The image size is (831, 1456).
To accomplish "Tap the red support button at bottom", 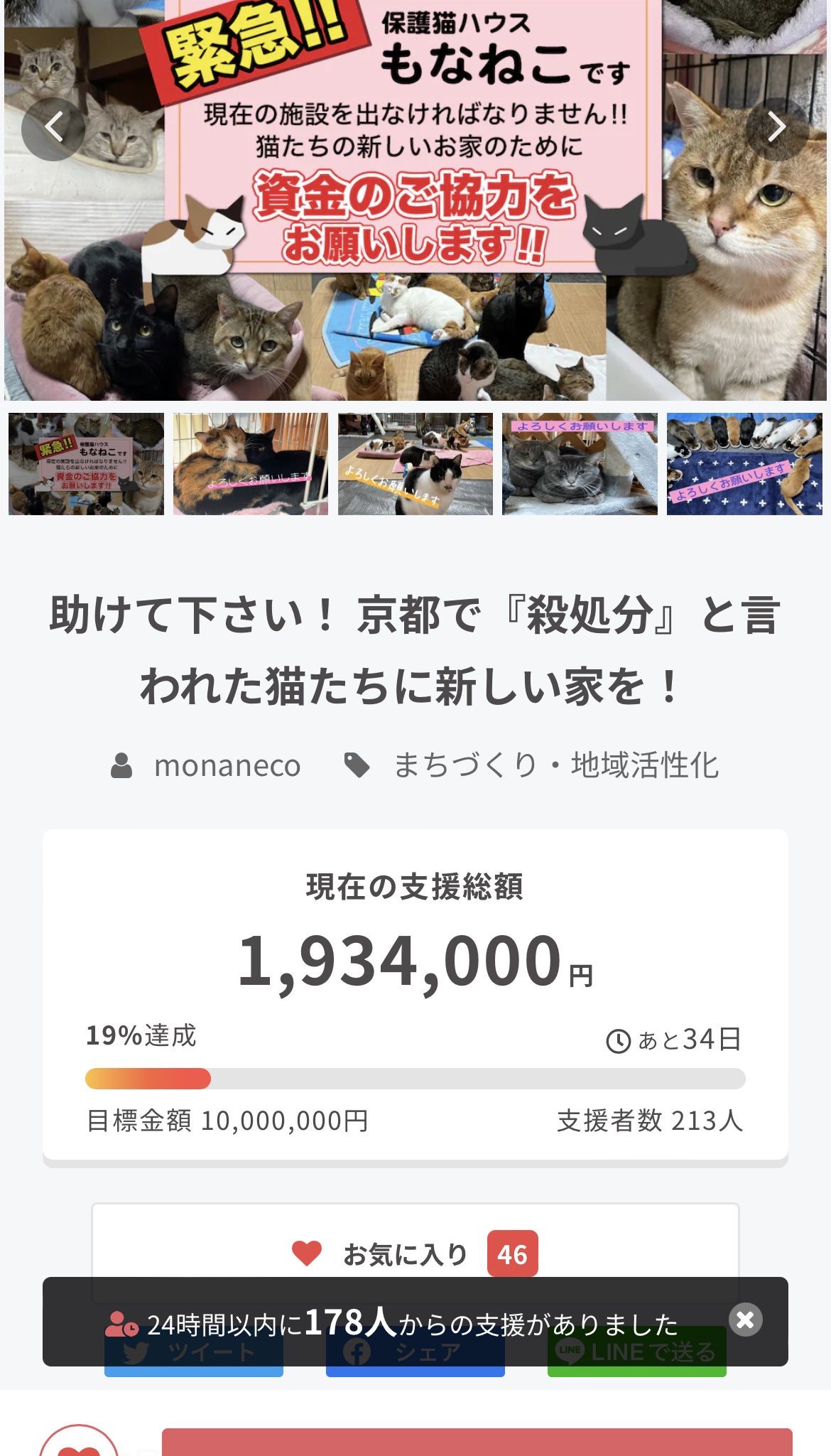I will (x=476, y=1442).
